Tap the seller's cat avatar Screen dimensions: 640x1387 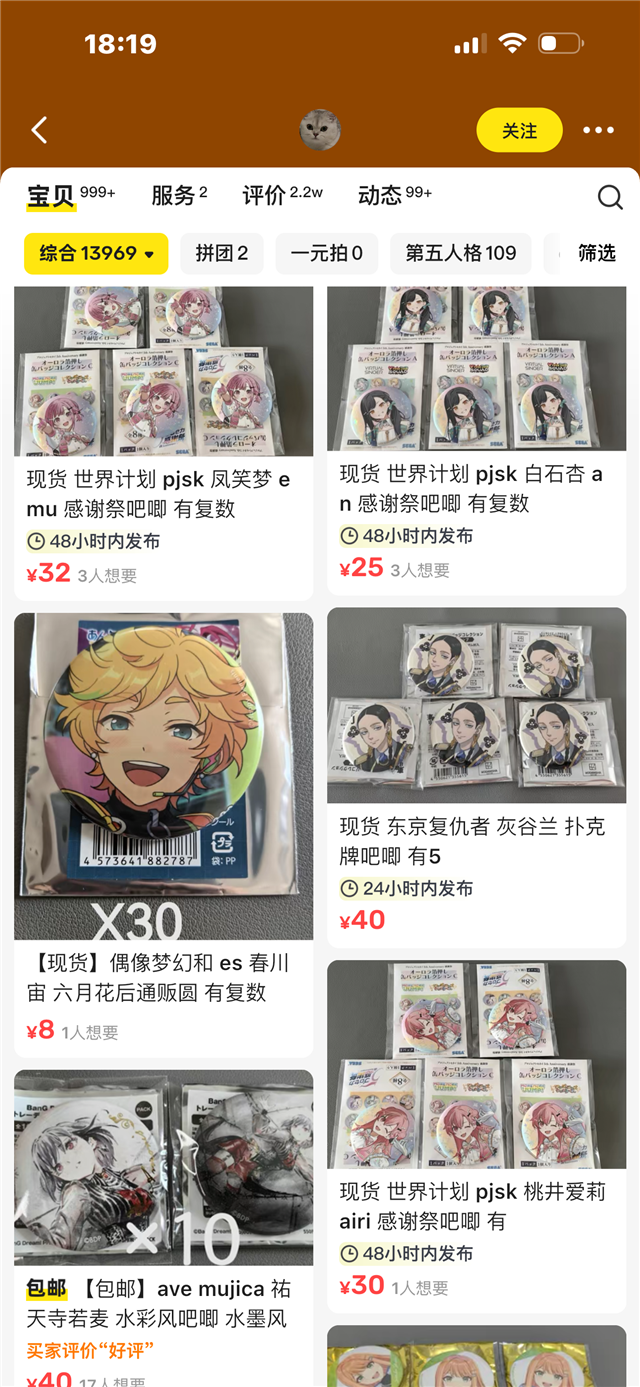320,130
